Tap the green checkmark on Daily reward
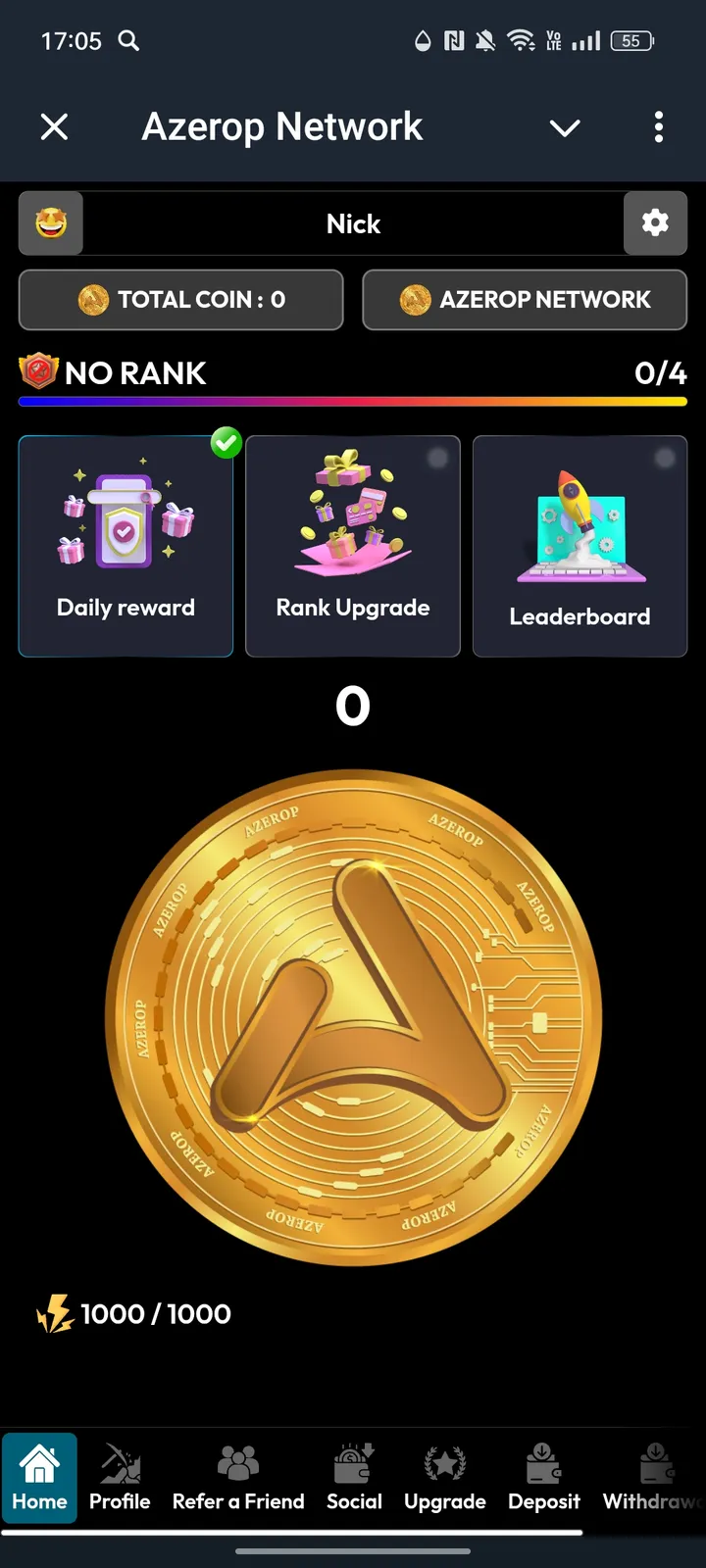The image size is (706, 1568). point(226,443)
